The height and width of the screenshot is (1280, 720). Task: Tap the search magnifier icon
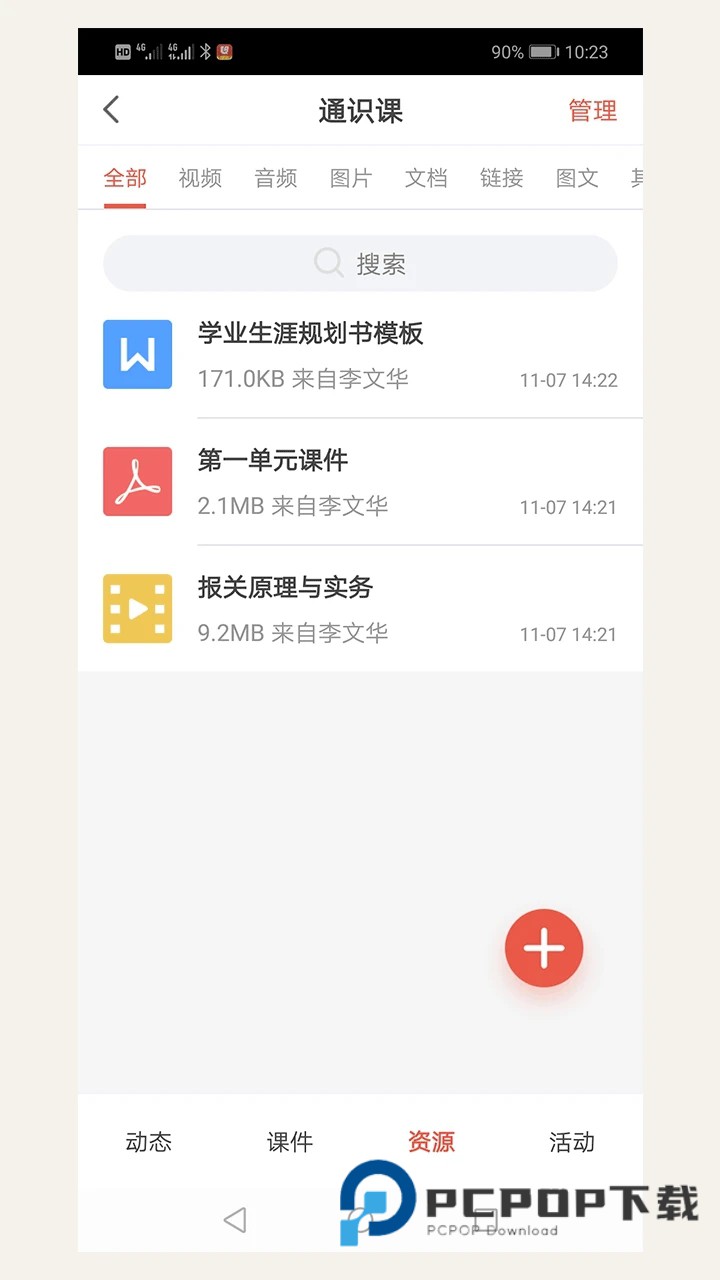(328, 263)
